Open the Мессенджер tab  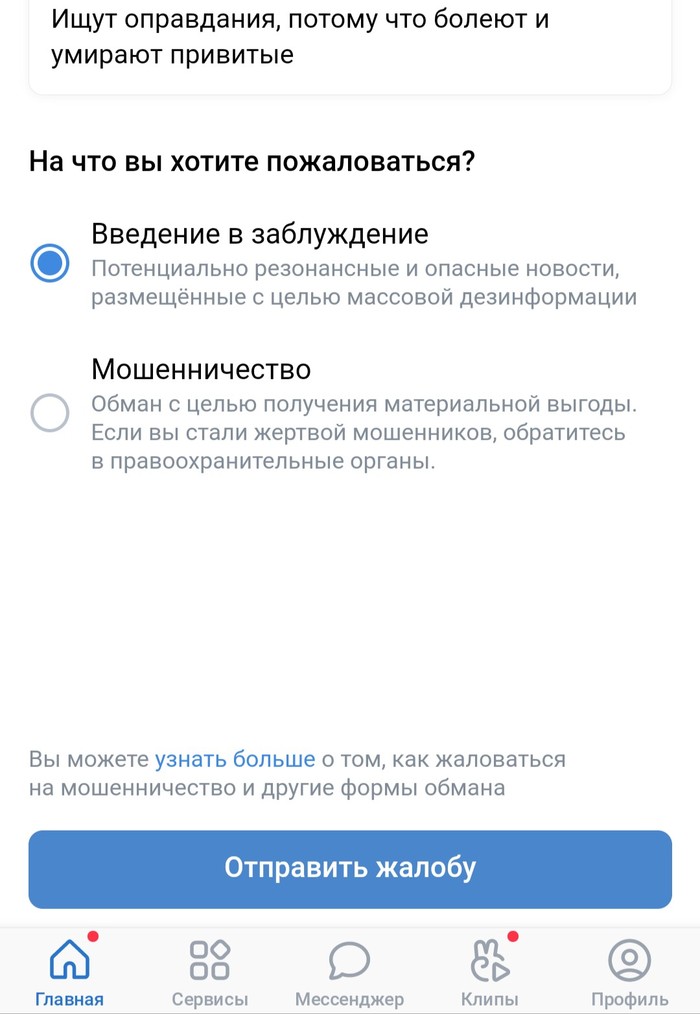[350, 972]
